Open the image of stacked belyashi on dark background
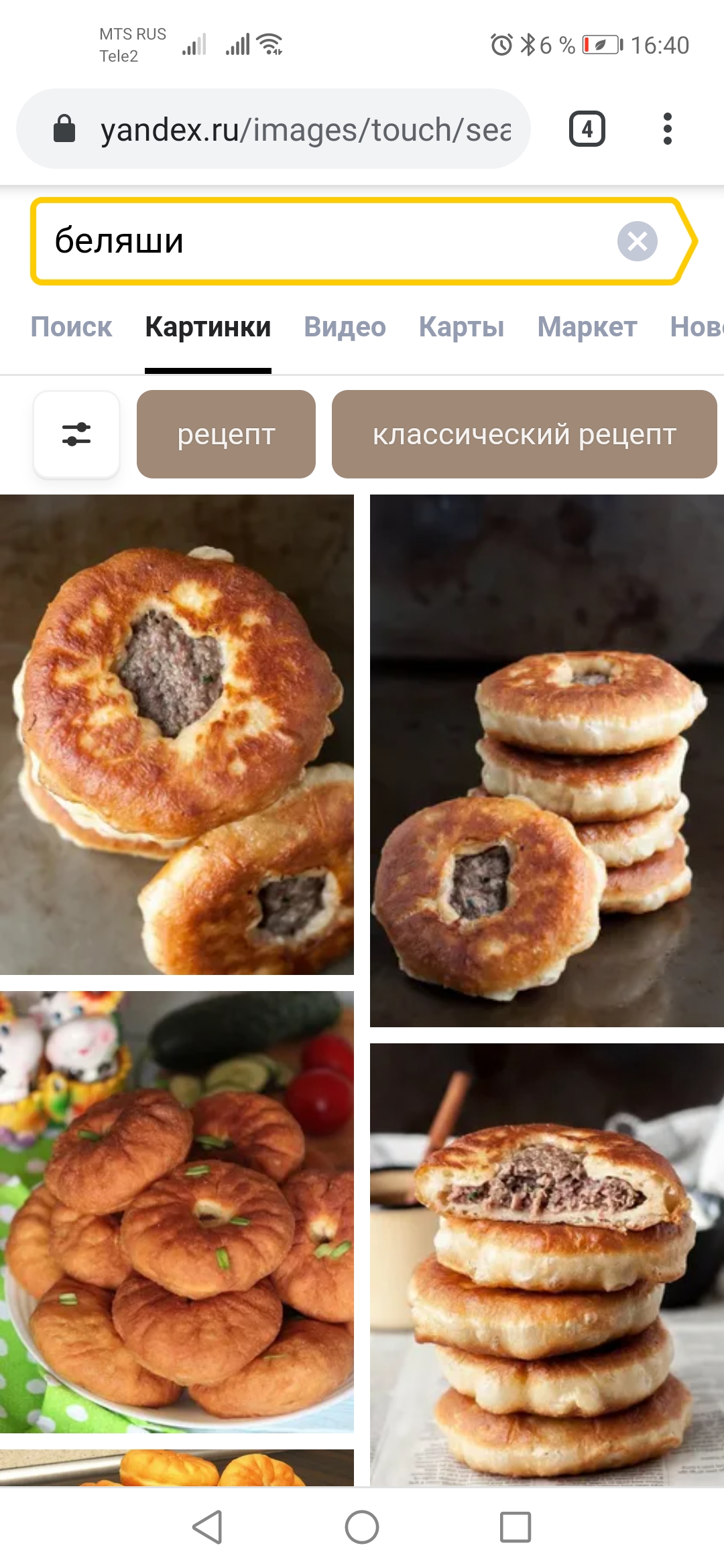The height and width of the screenshot is (1568, 724). [547, 761]
